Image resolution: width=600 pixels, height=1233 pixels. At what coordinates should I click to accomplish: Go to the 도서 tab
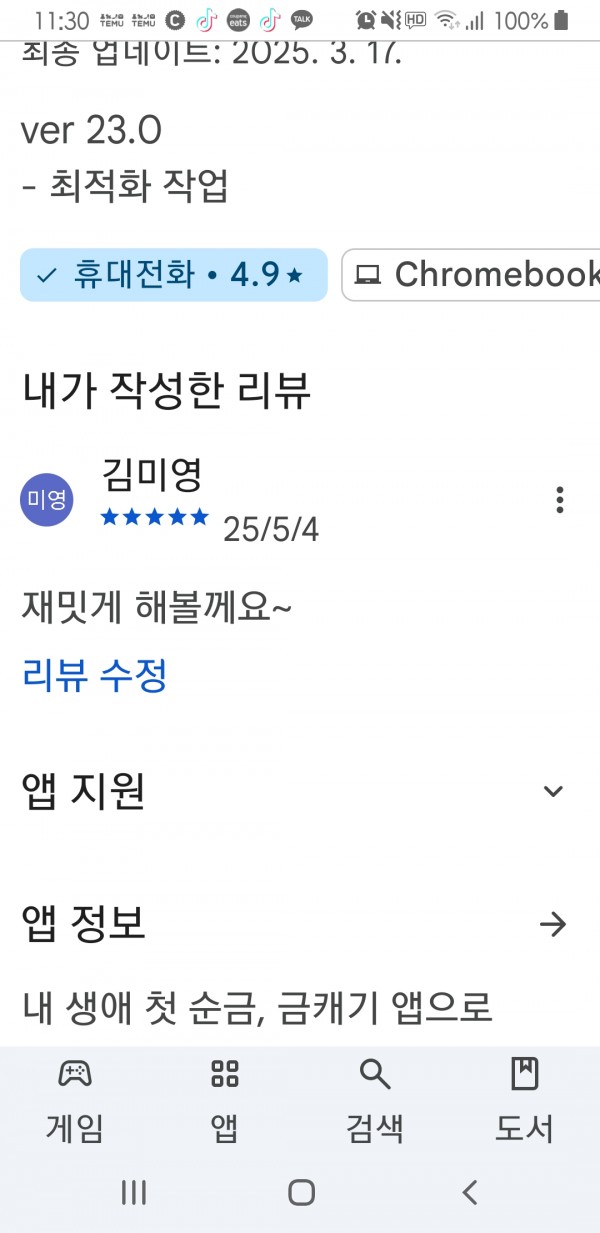coord(525,1101)
